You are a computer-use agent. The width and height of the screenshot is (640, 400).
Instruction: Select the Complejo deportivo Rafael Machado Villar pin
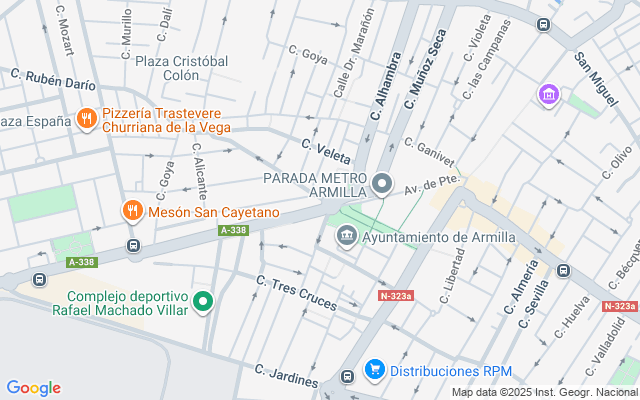coord(203,302)
